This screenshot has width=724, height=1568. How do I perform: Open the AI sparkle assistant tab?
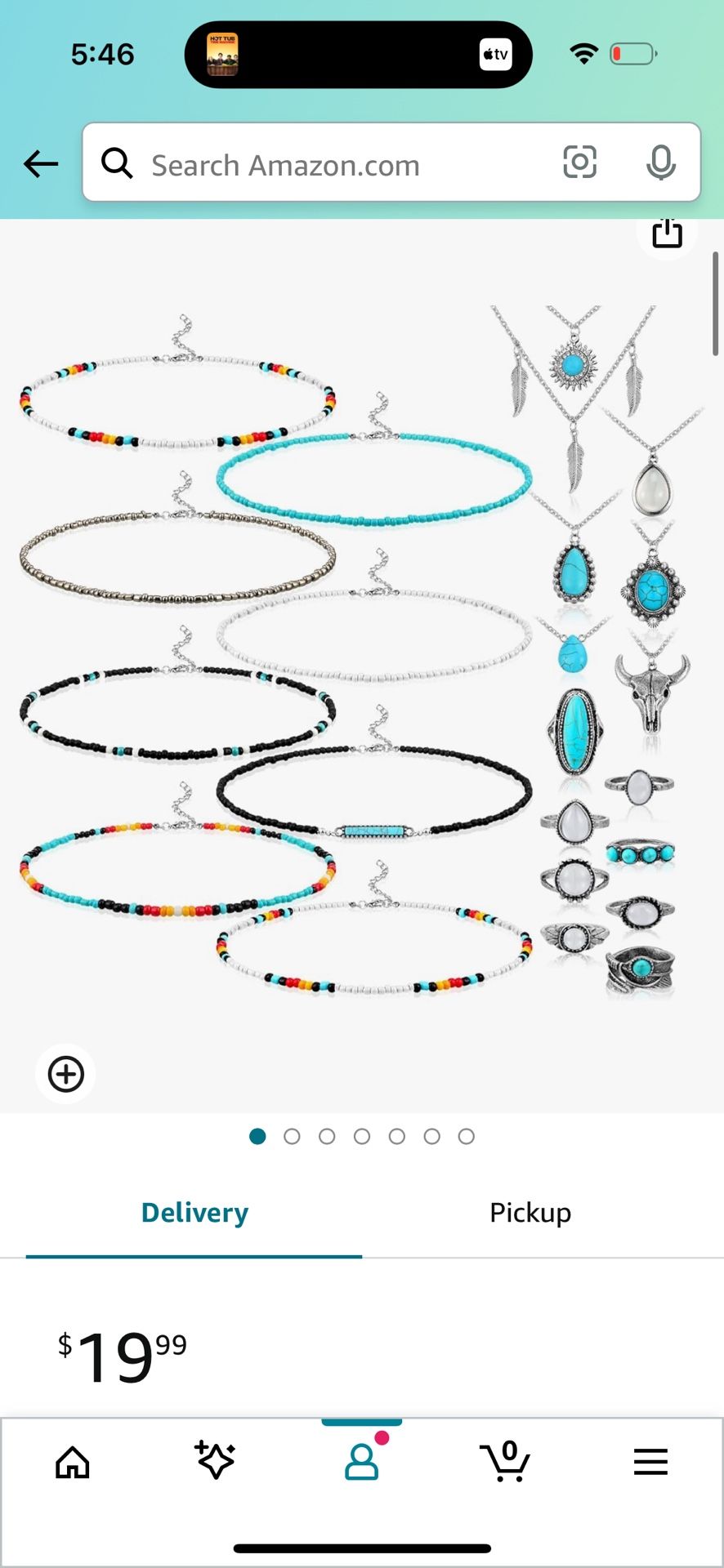click(x=216, y=1461)
